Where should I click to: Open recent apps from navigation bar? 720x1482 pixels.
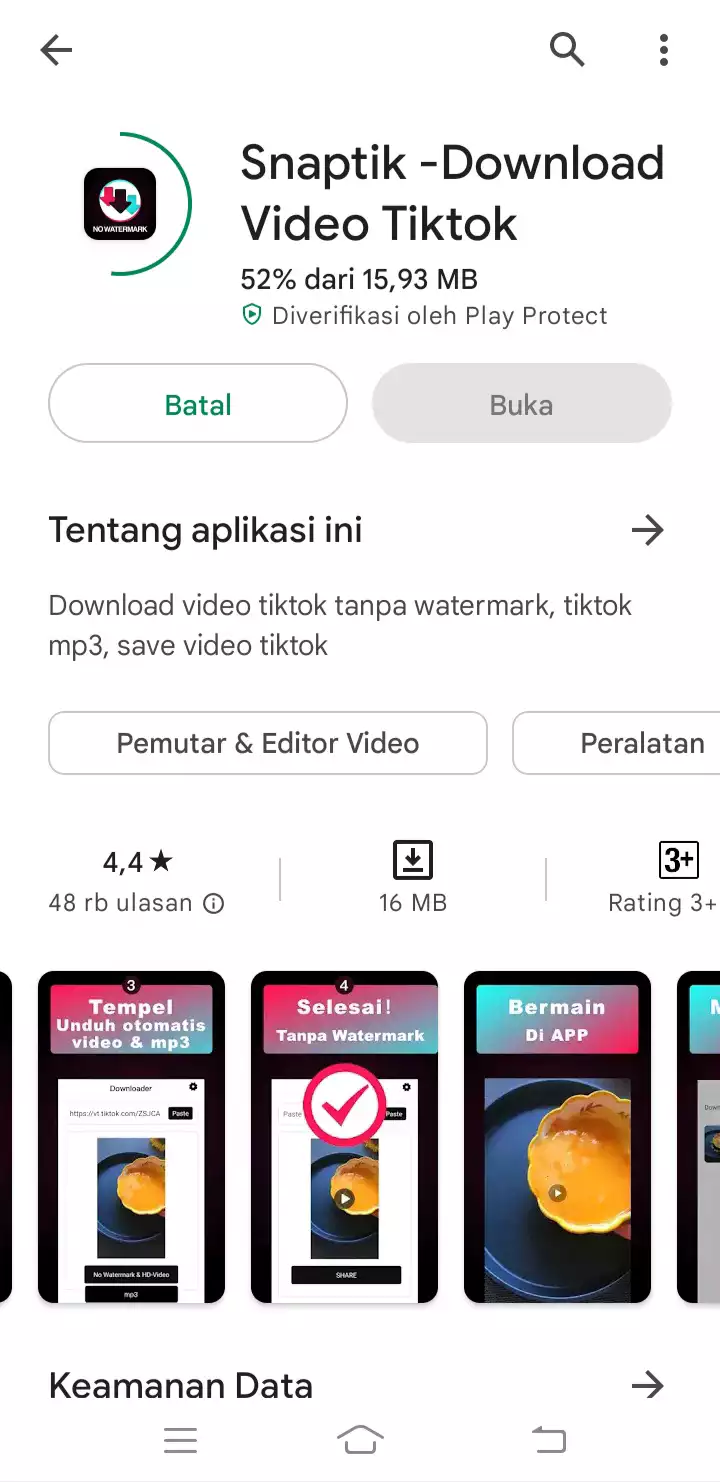pos(180,1440)
